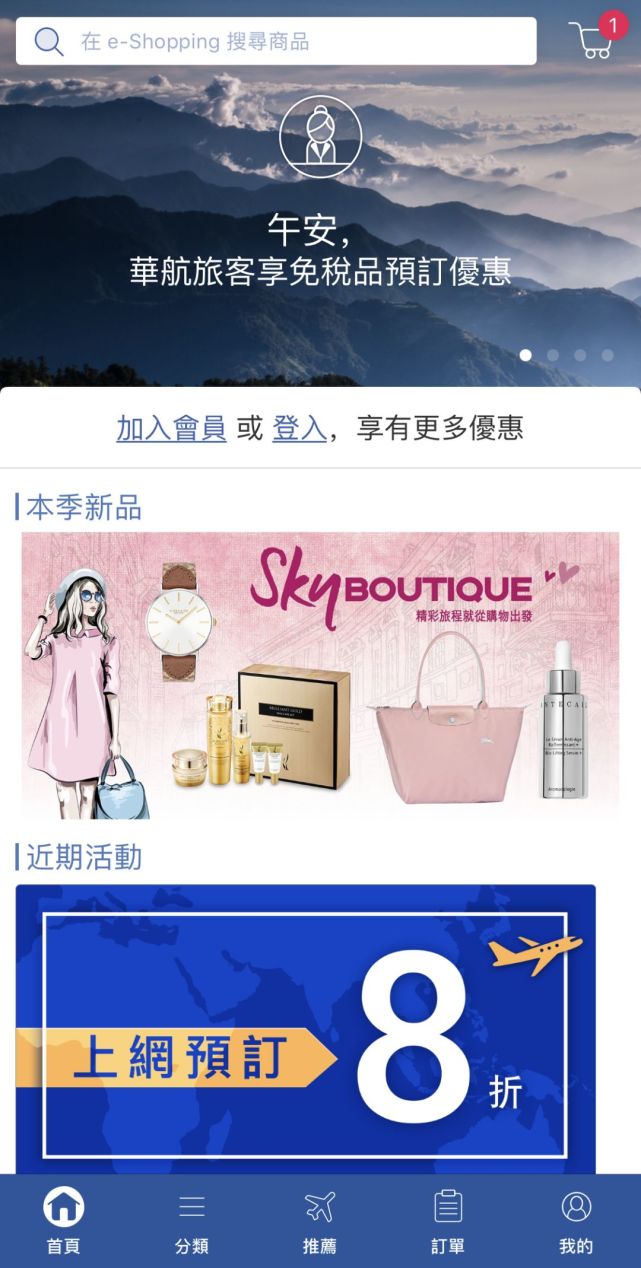
Task: Open the shopping cart icon
Action: pos(593,39)
